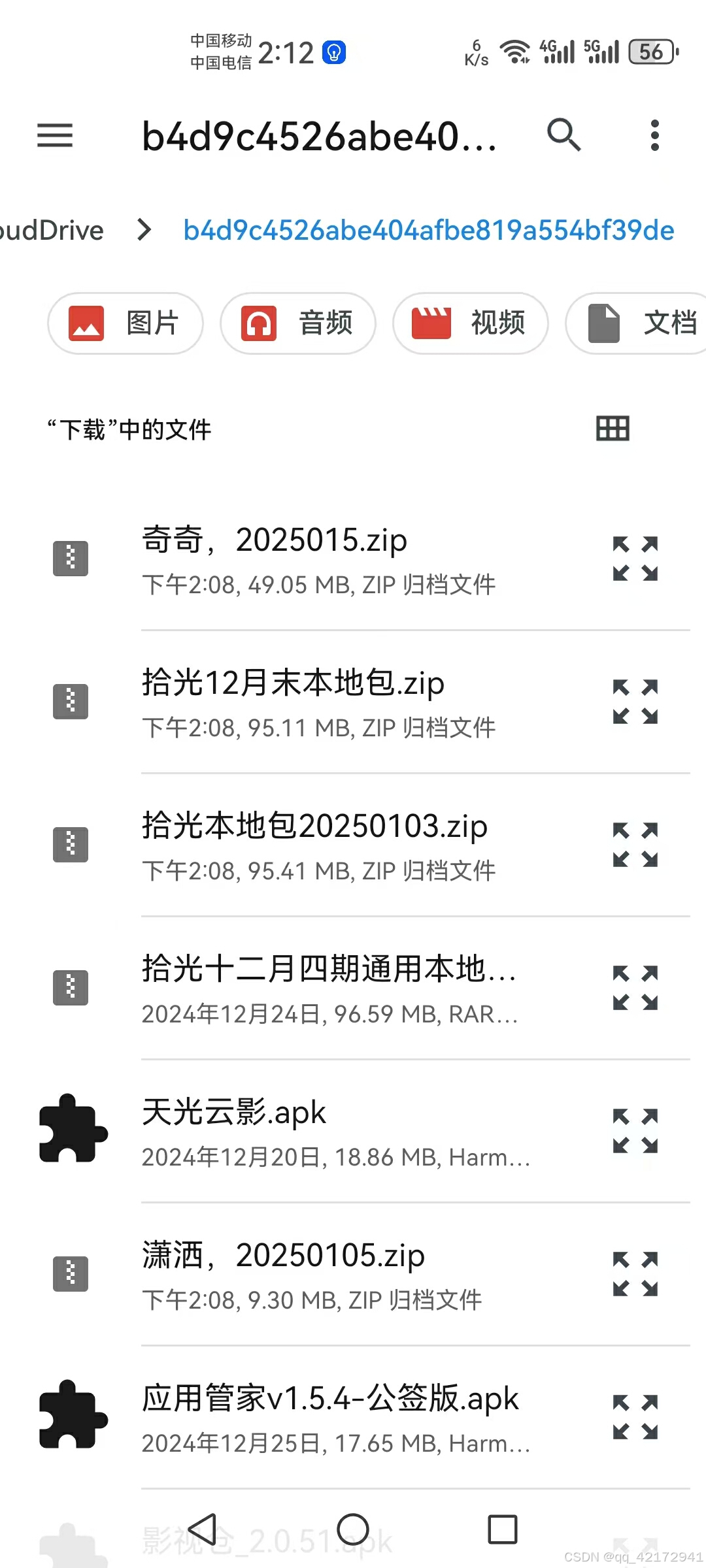Open the navigation drawer menu

(x=55, y=135)
